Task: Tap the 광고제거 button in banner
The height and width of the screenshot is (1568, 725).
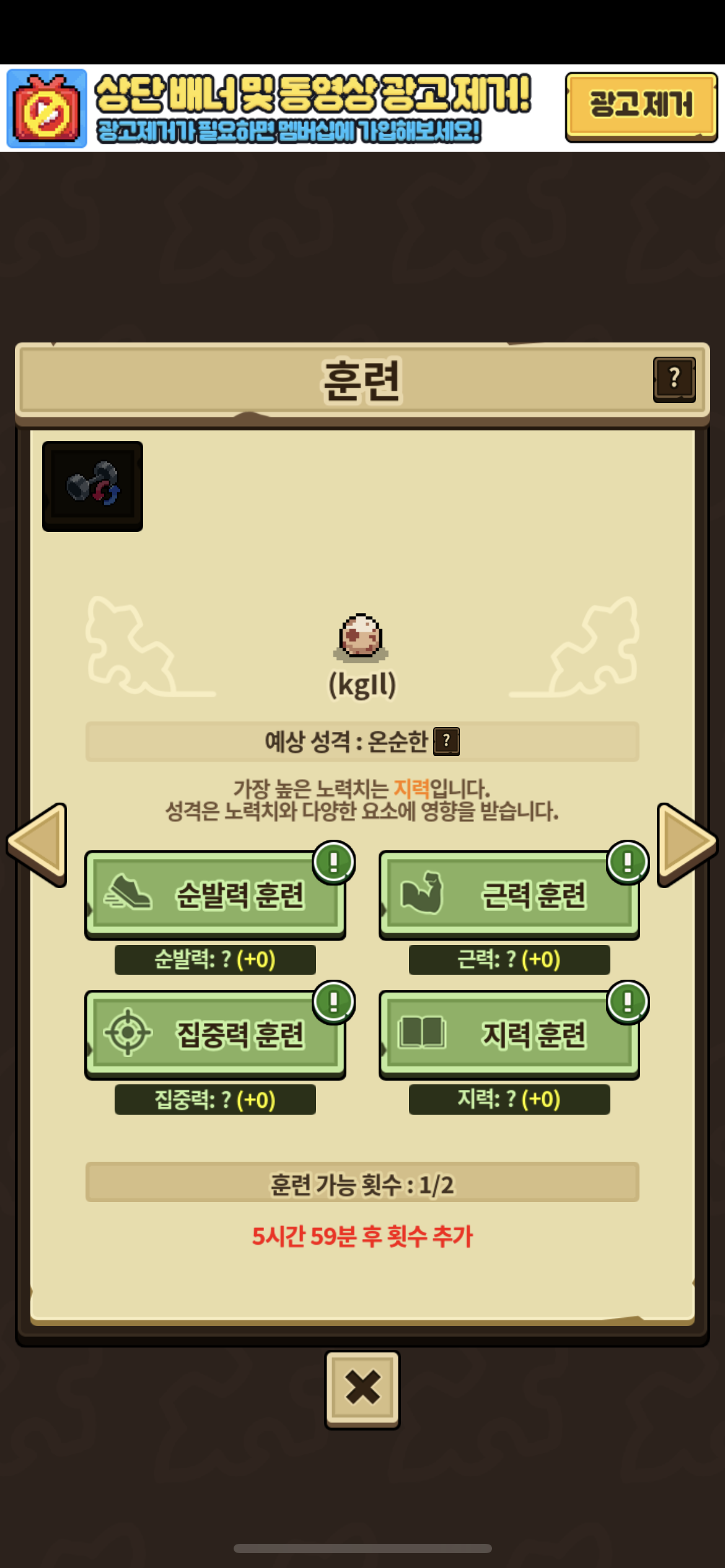Action: click(x=641, y=107)
